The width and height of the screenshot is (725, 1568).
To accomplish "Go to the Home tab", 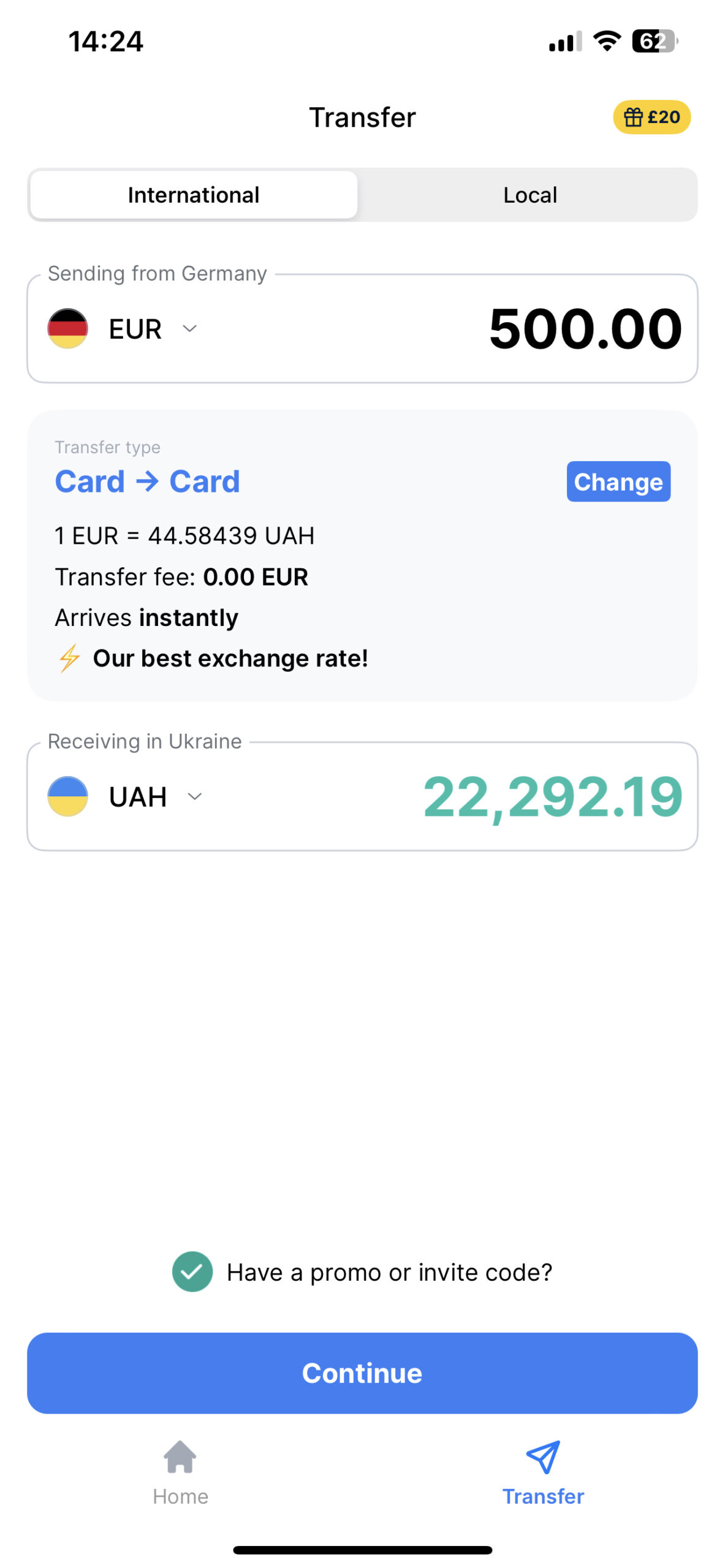I will click(180, 1472).
